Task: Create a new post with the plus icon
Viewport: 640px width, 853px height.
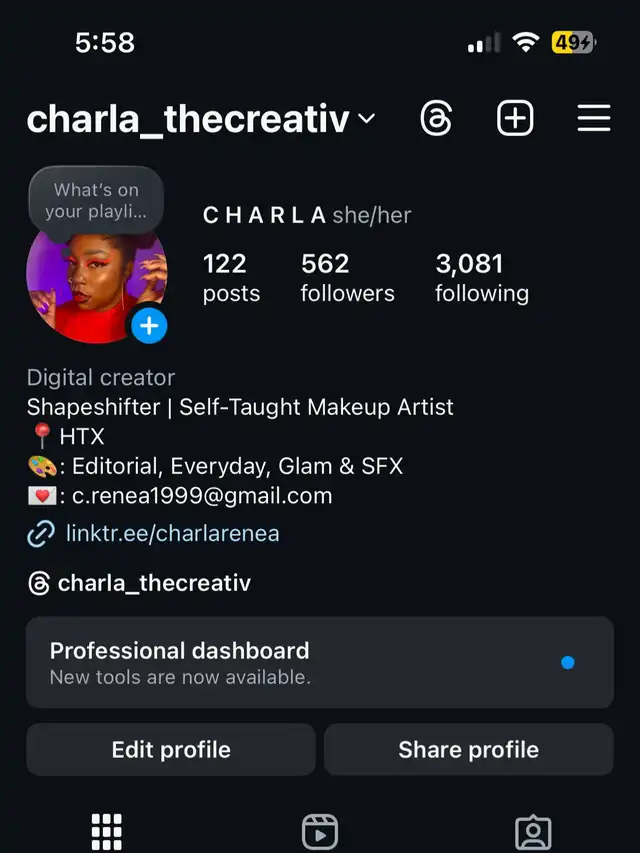Action: (x=515, y=119)
